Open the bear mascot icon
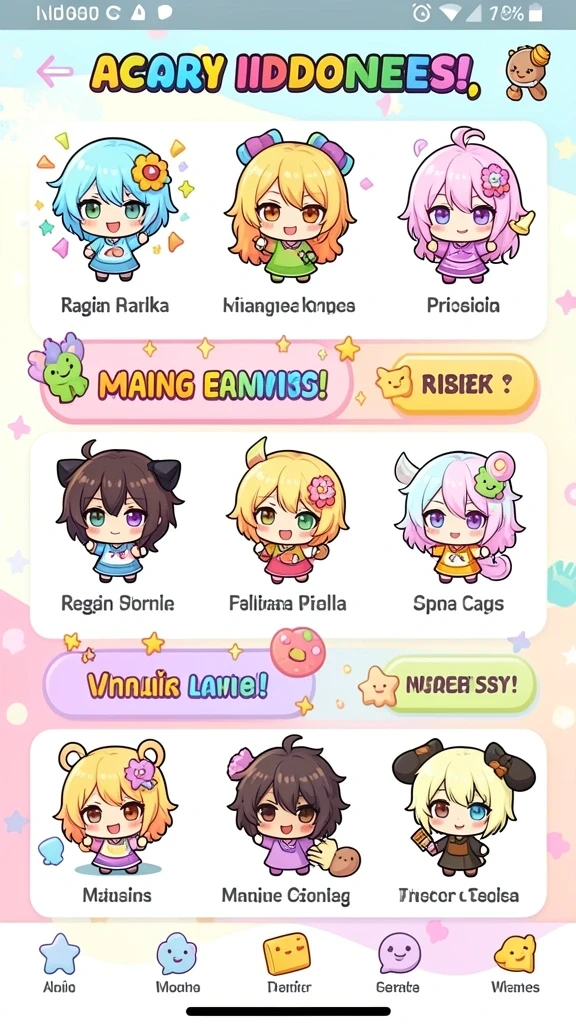Screen dimensions: 576x1024 (527, 72)
